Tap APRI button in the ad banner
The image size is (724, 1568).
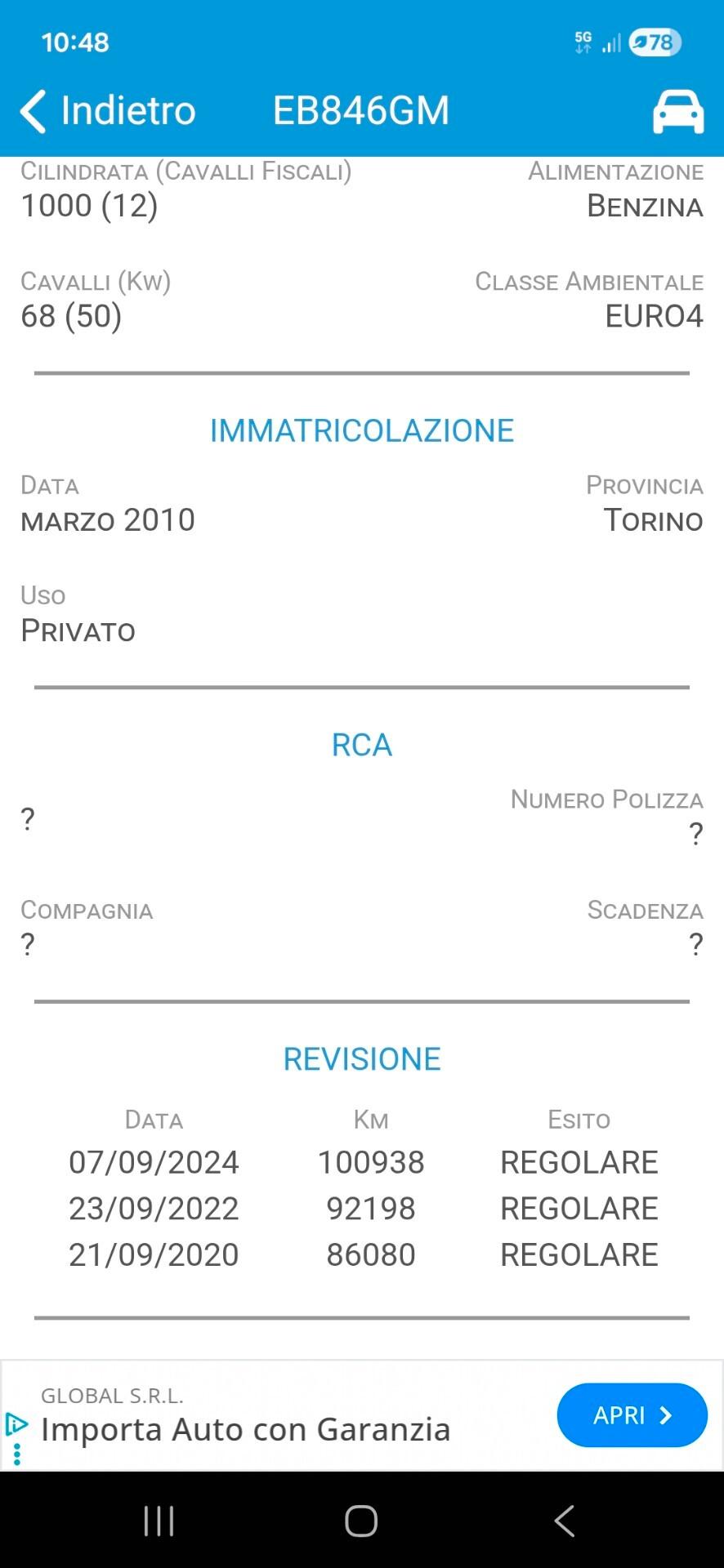click(x=632, y=1415)
